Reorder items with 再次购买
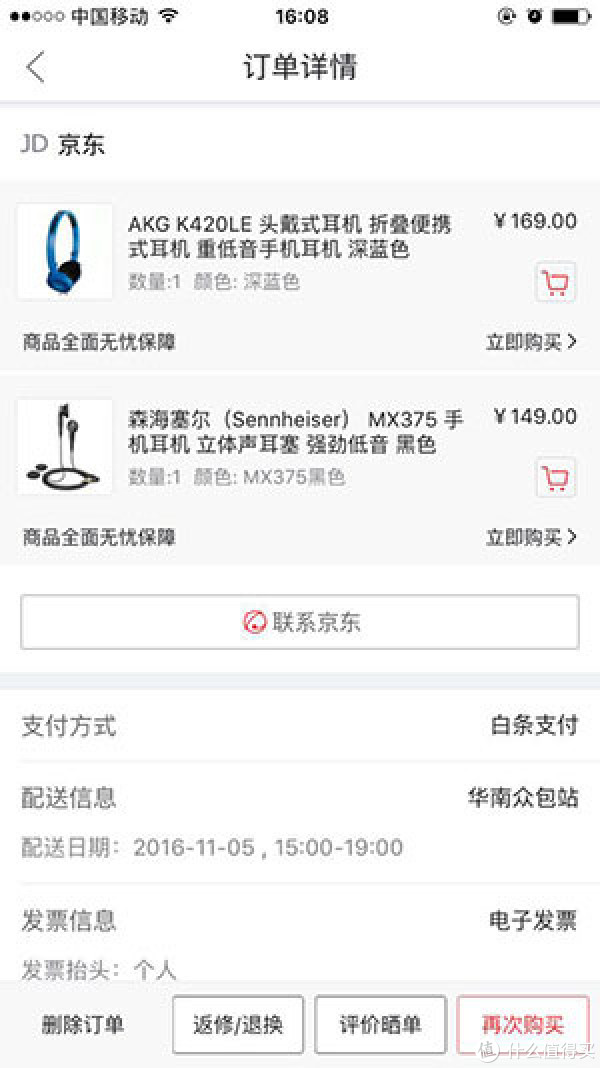Screen dimensions: 600x1068 click(522, 1024)
